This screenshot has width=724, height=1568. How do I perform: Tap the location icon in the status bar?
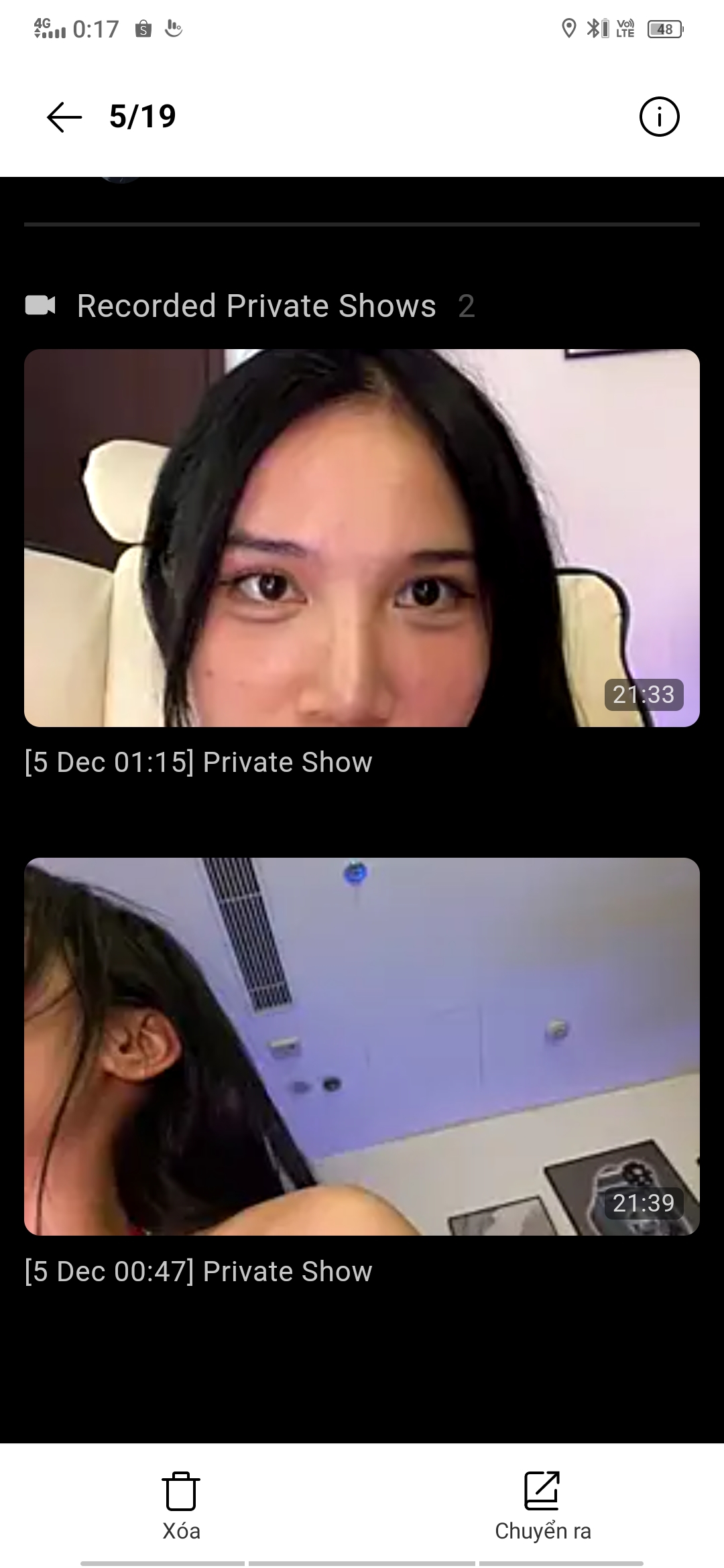(x=569, y=28)
